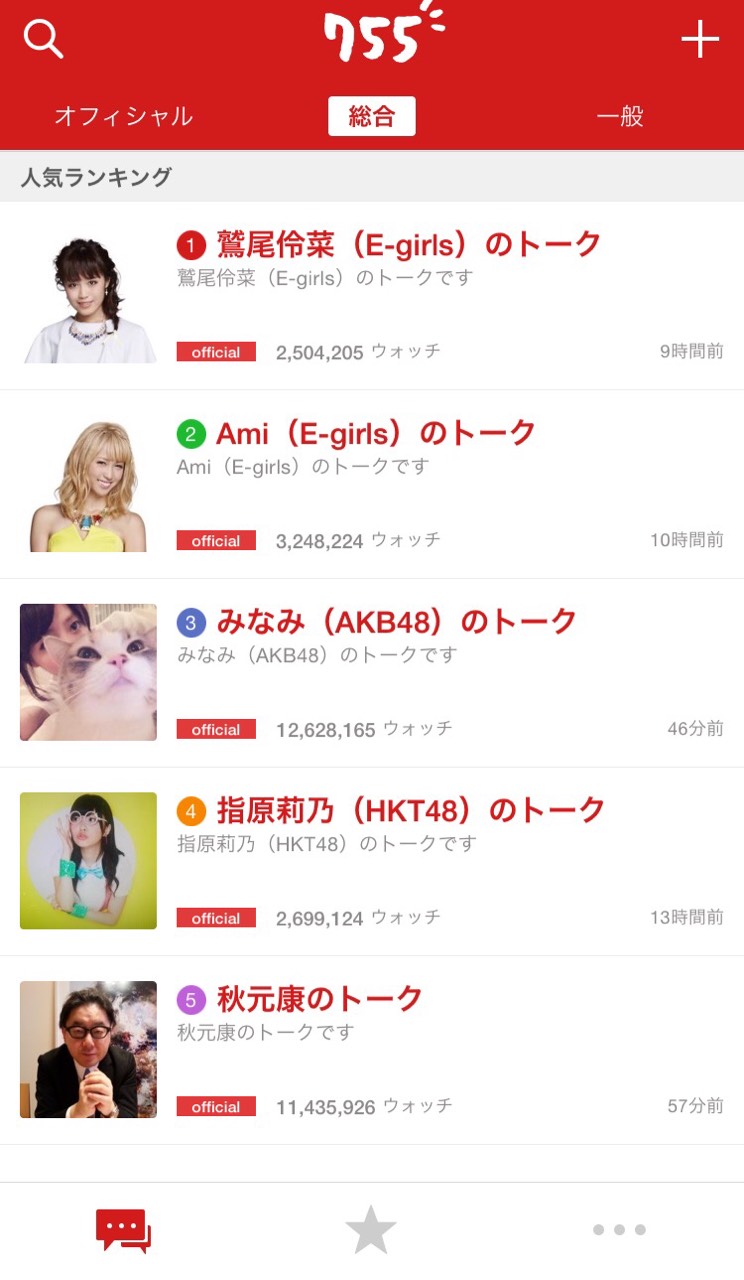Open みなみ（AKB48）のトーク
The width and height of the screenshot is (744, 1280).
396,622
